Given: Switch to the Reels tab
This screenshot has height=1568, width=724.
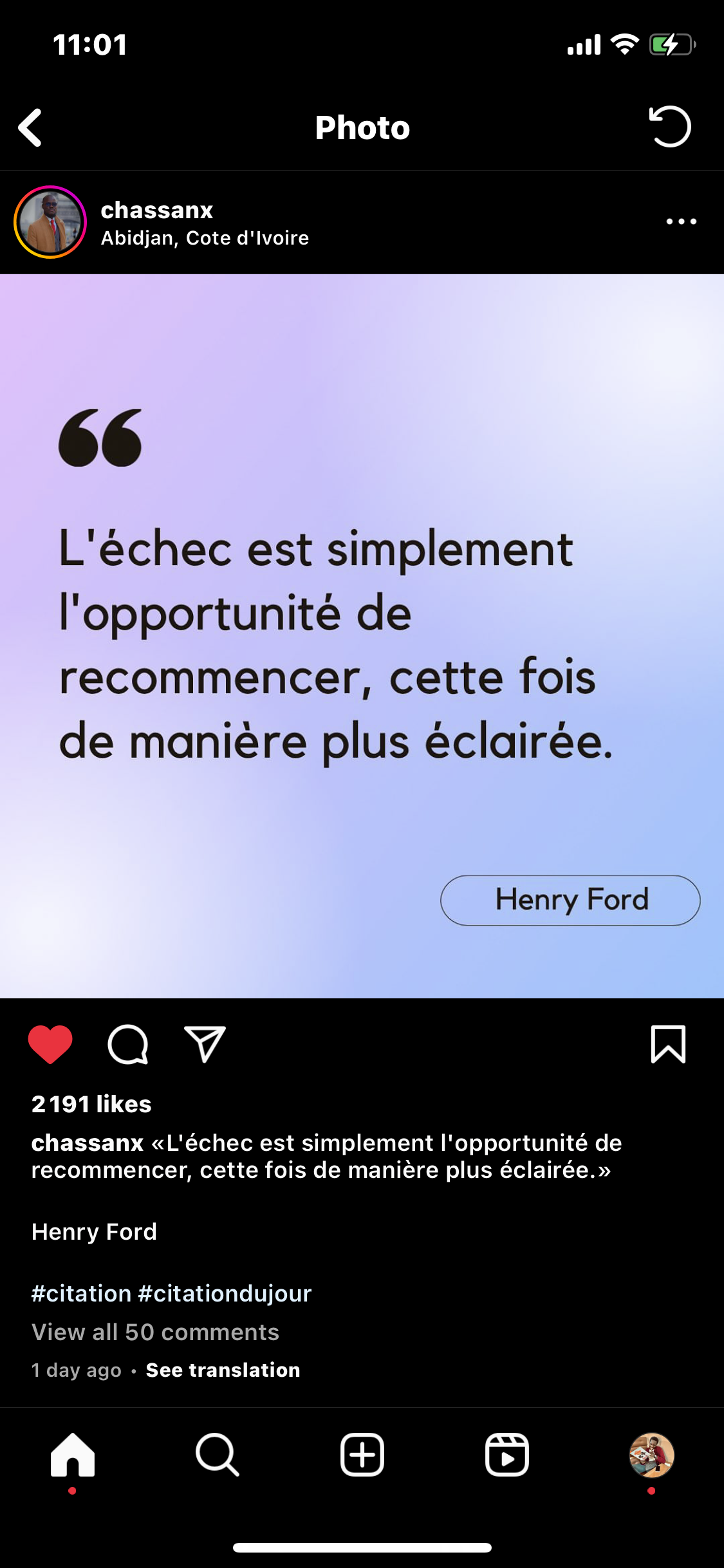Looking at the screenshot, I should (507, 1455).
